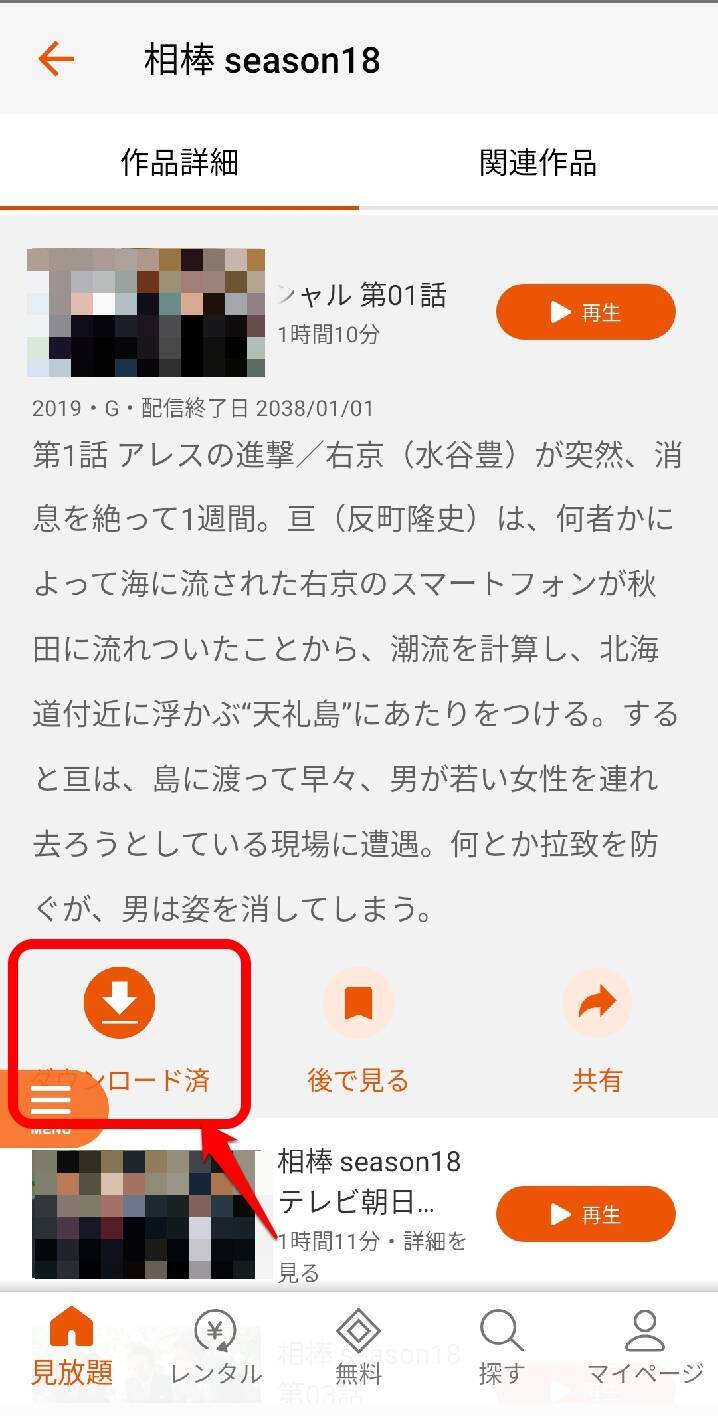Play the 1時間11分 episode with 再生
Viewport: 718px width, 1416px height.
[585, 1214]
